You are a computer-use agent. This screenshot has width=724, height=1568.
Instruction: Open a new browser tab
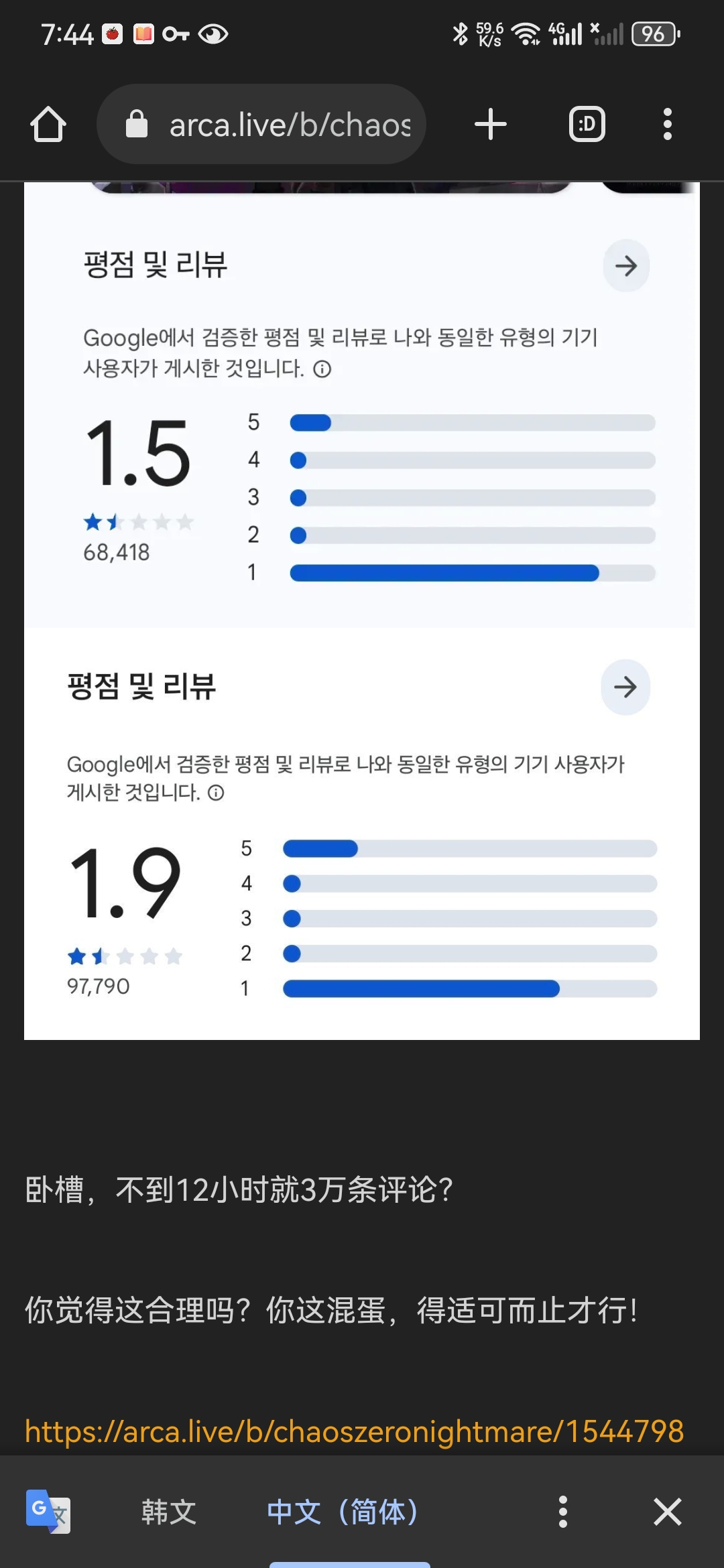[x=490, y=125]
